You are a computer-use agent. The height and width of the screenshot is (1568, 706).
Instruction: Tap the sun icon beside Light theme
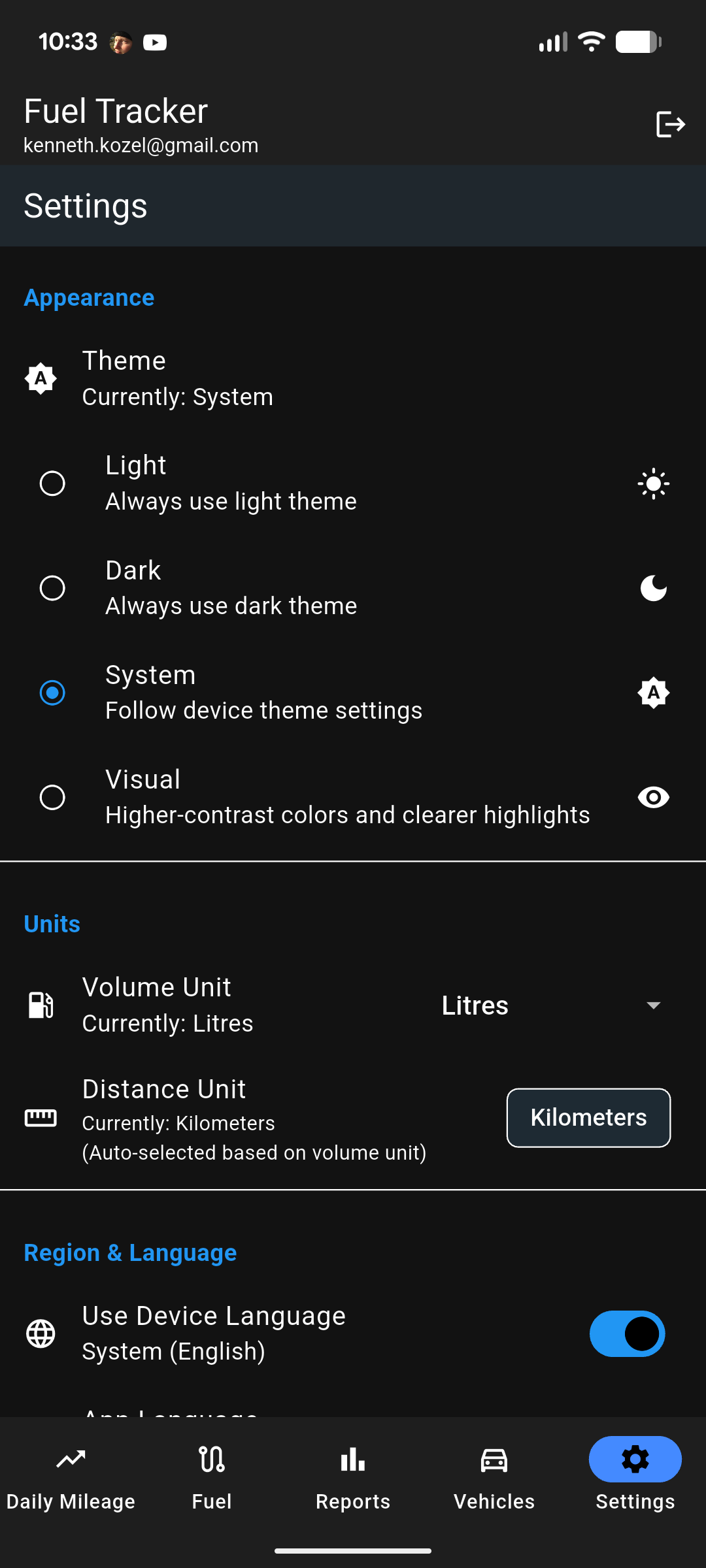653,483
